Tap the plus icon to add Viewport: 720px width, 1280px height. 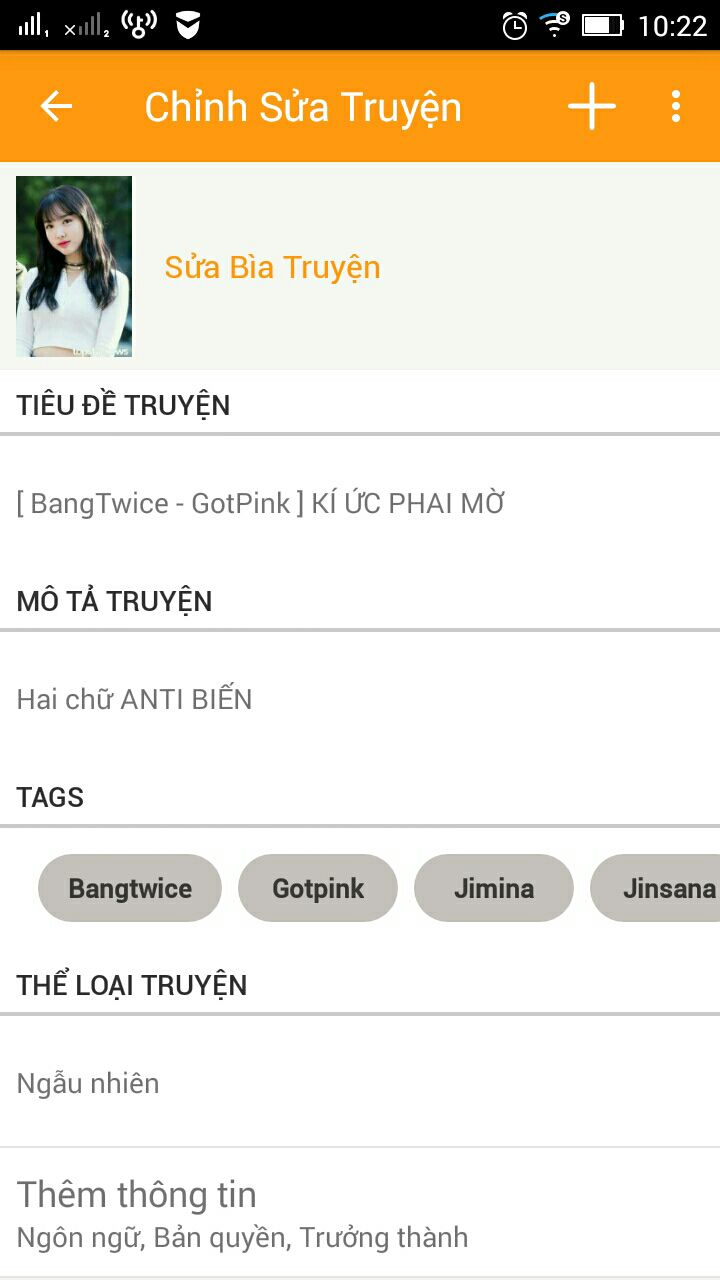click(x=592, y=106)
